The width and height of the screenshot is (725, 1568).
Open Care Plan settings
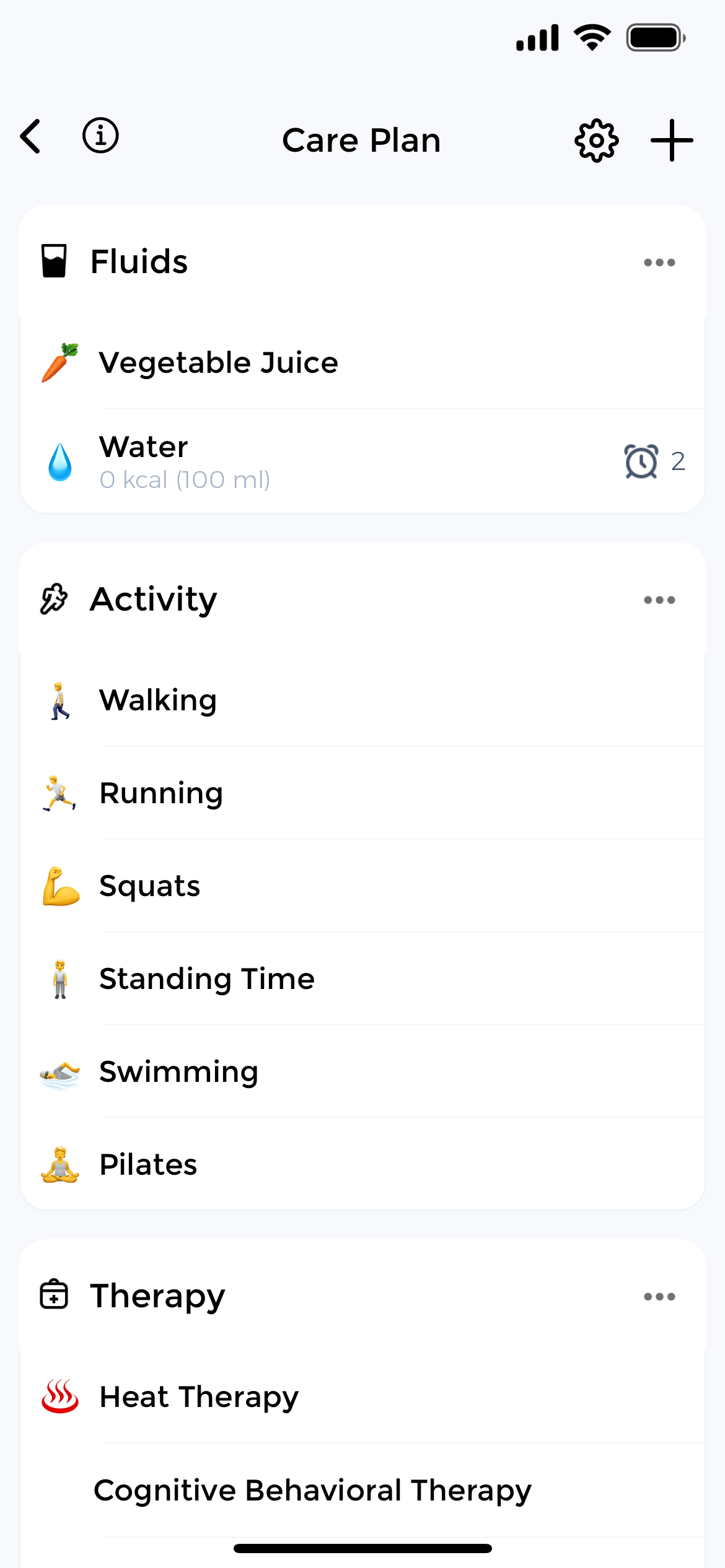[x=595, y=139]
